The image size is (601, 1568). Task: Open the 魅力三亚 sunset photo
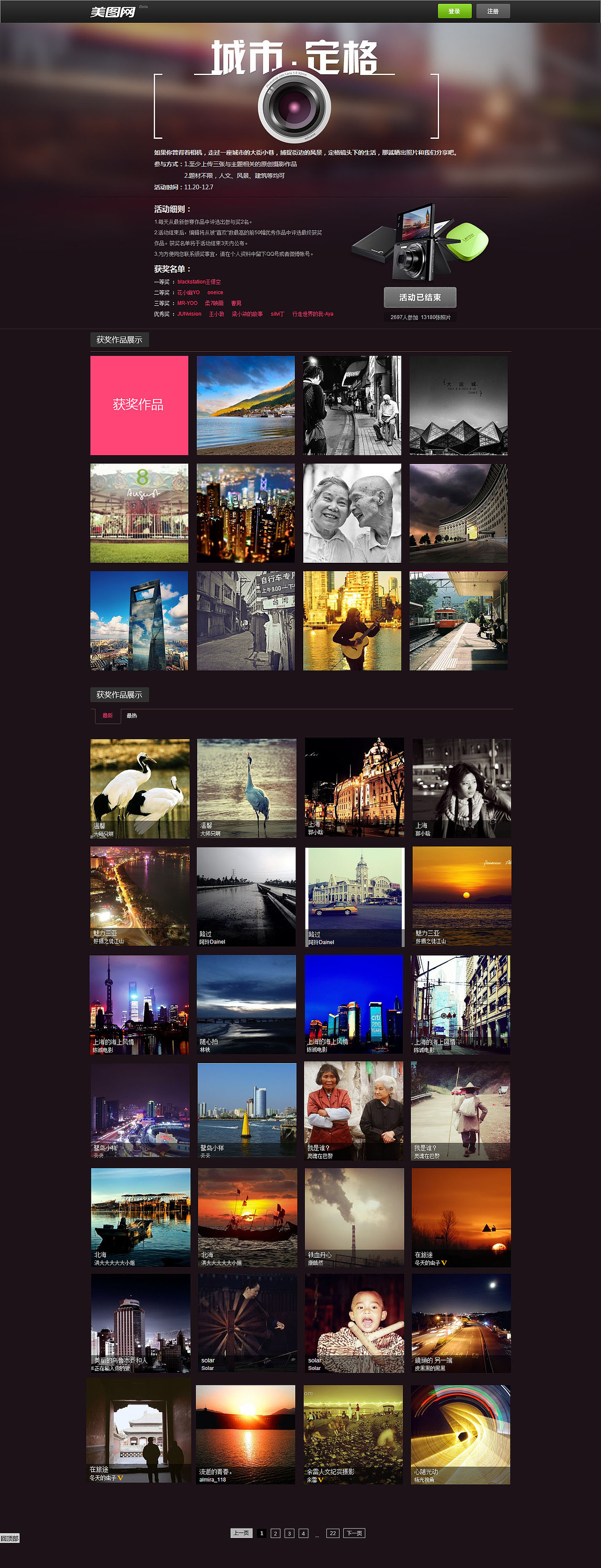[462, 896]
